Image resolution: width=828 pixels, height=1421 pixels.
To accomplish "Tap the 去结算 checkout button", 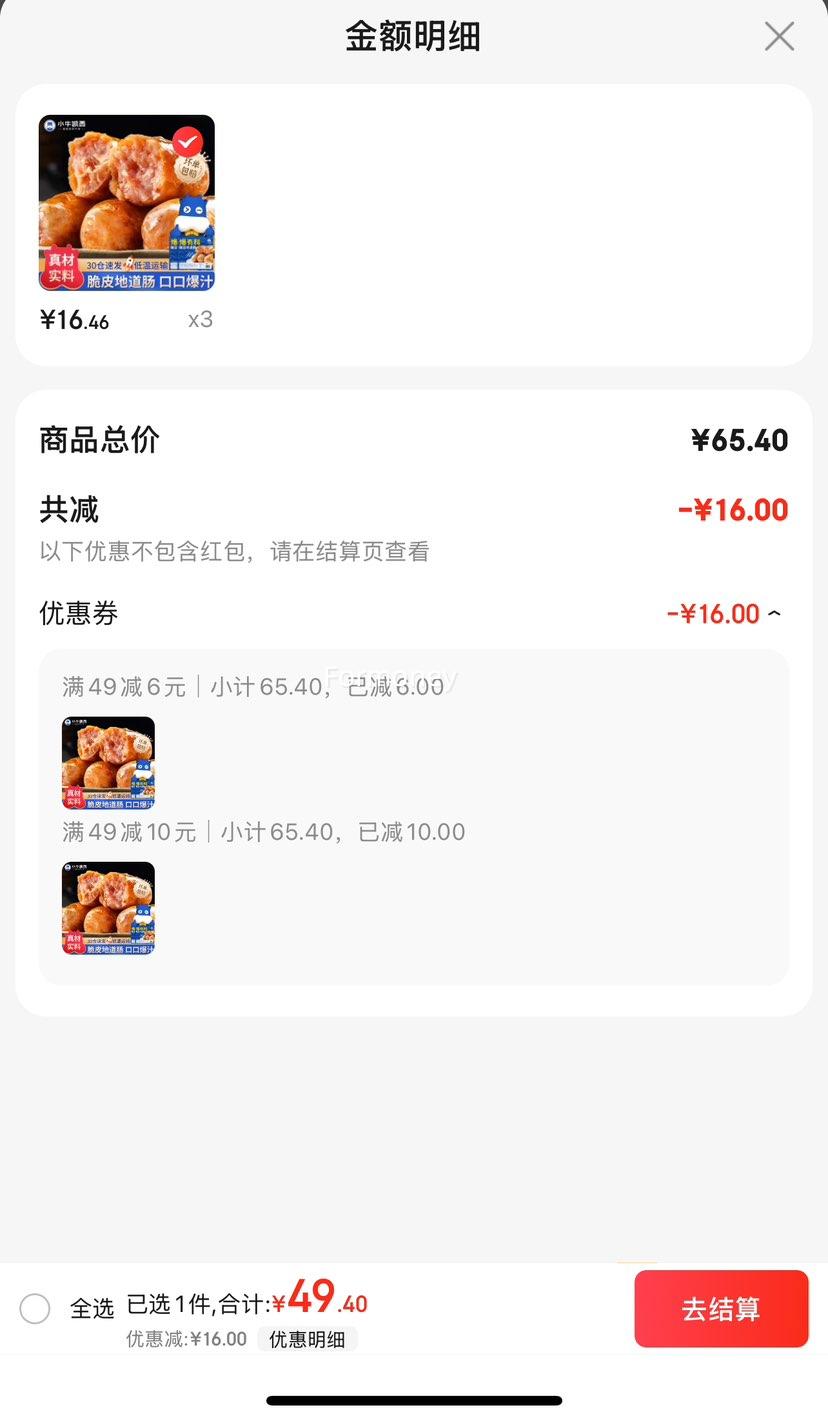I will pos(721,1308).
